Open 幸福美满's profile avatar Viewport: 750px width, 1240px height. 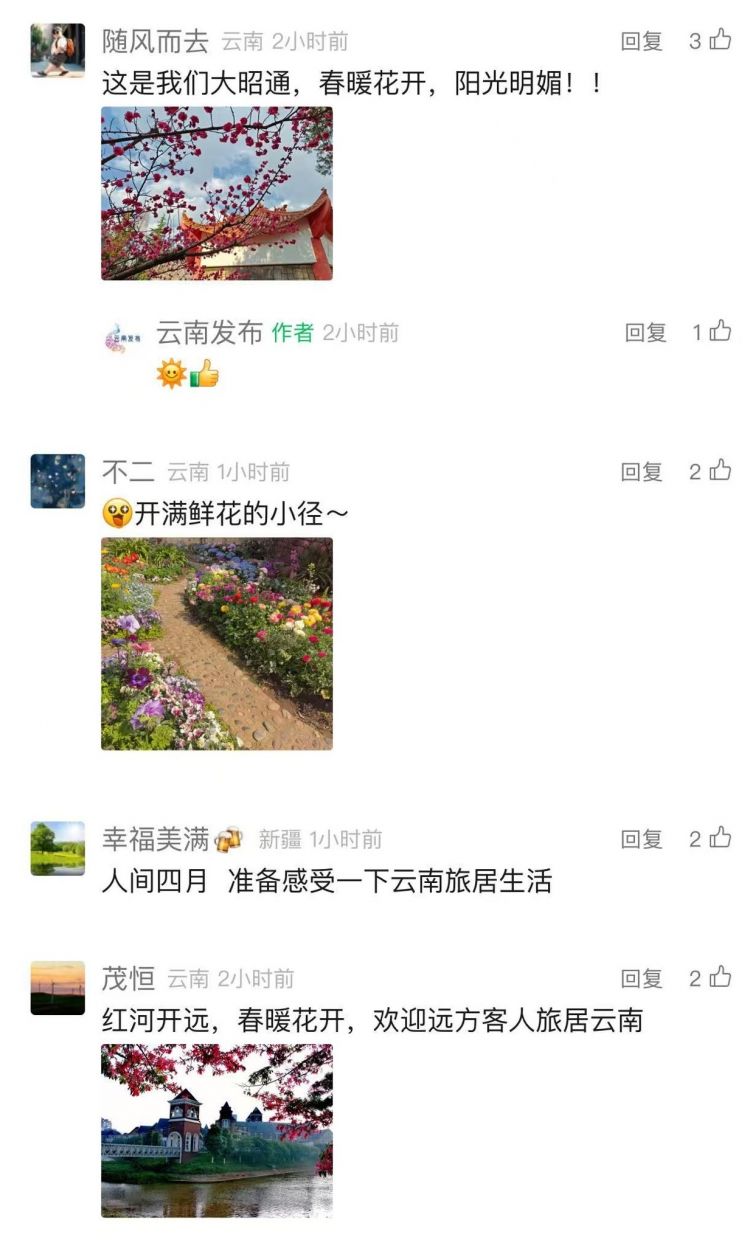point(58,848)
